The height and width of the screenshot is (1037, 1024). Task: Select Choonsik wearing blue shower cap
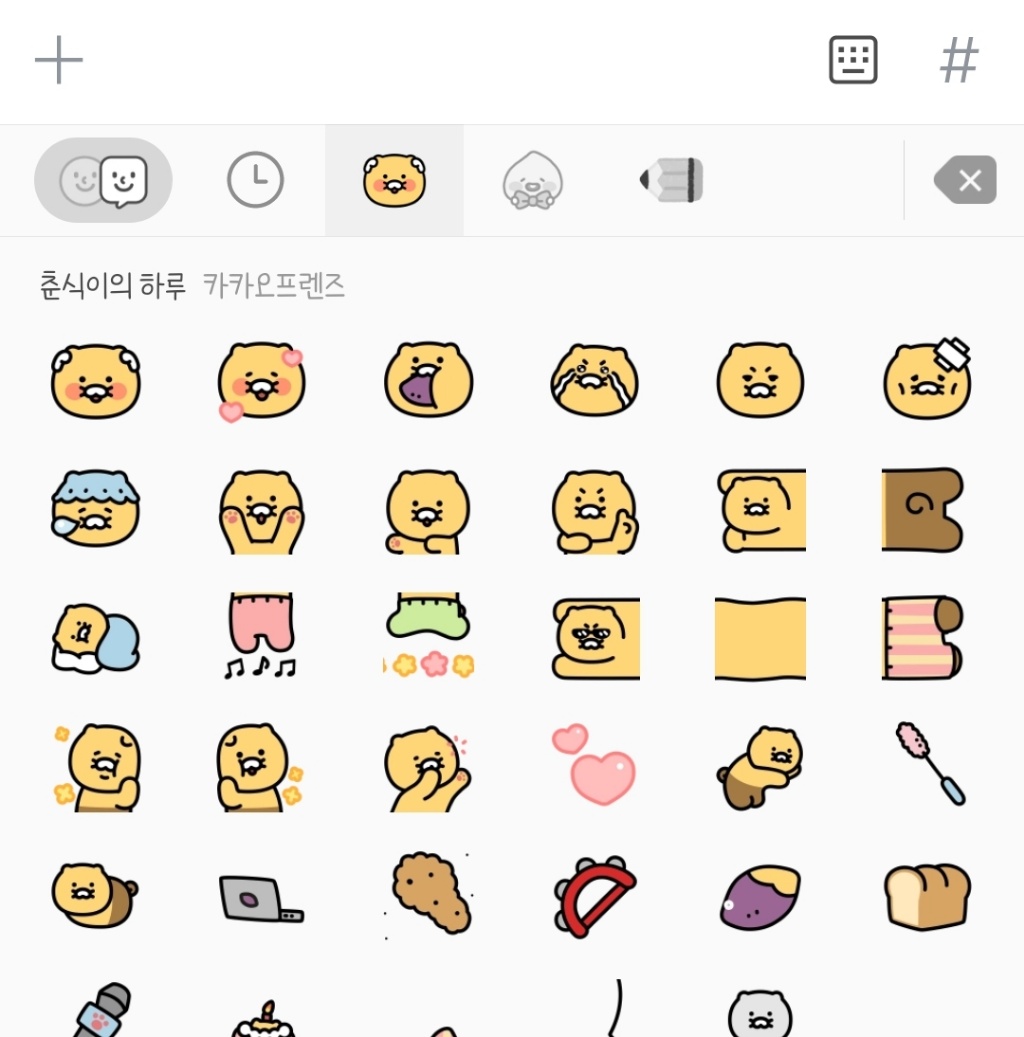[x=95, y=508]
